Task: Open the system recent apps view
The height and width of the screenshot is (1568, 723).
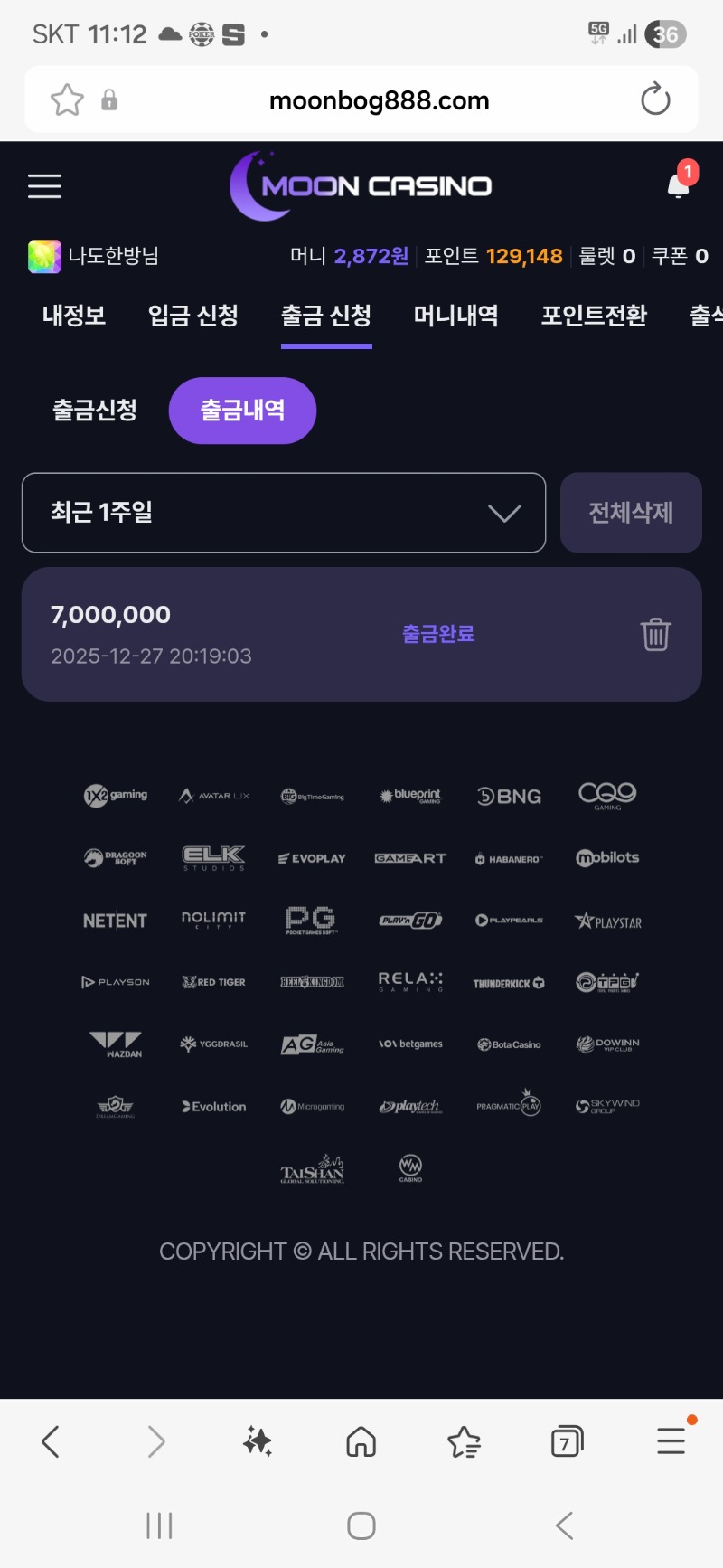Action: click(x=159, y=1526)
